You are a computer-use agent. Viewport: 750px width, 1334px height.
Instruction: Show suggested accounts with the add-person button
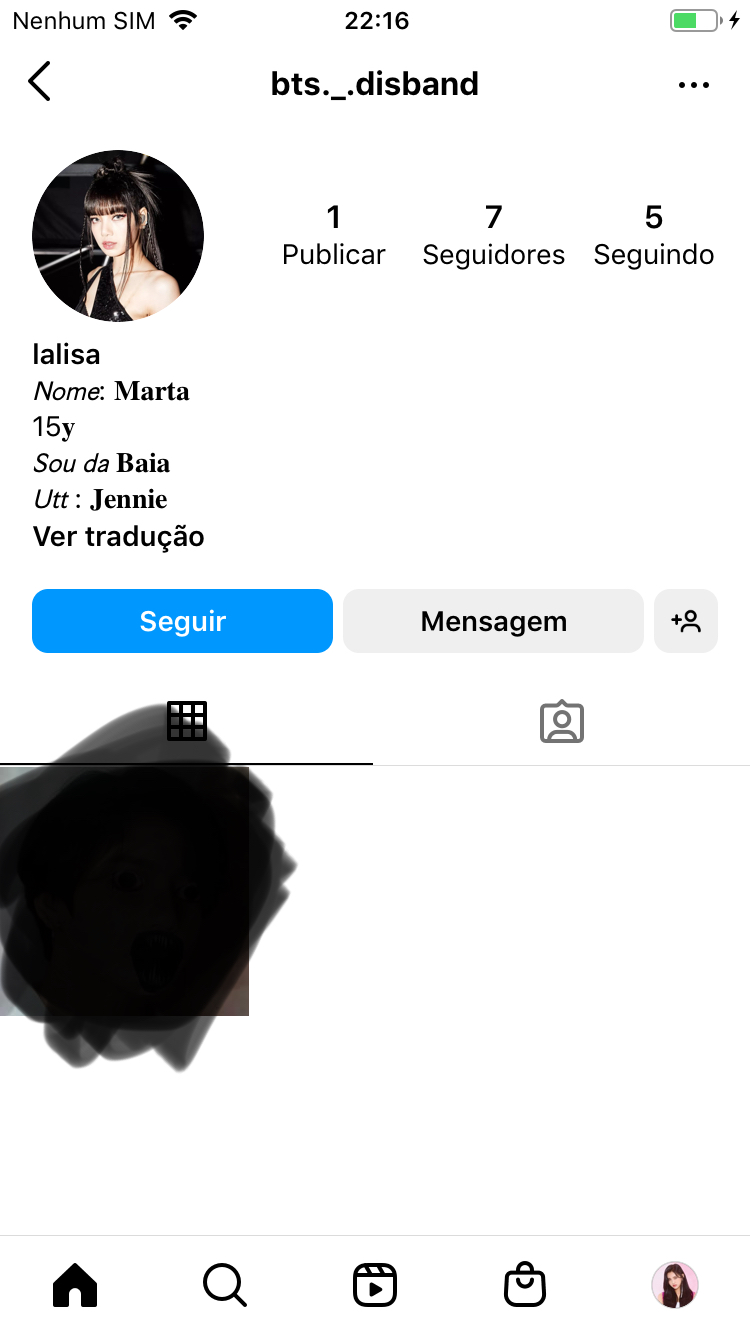click(x=686, y=621)
